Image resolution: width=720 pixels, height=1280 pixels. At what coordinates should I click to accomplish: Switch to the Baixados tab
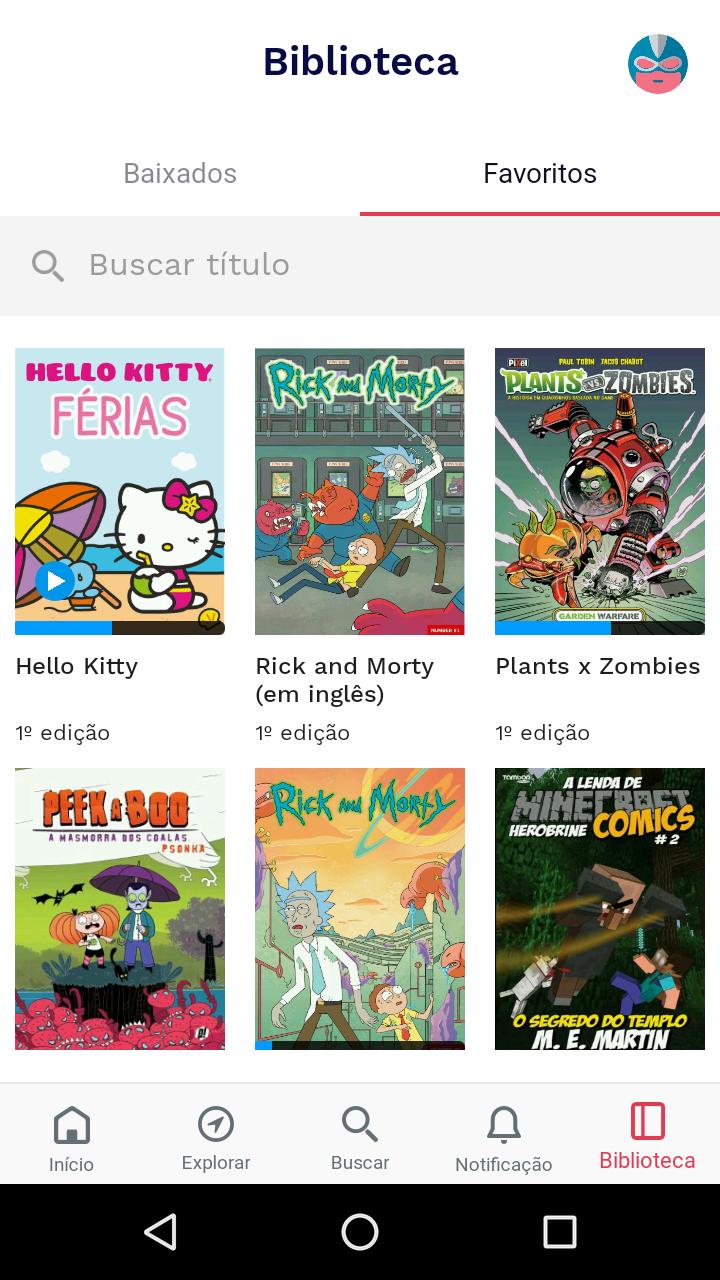point(180,174)
